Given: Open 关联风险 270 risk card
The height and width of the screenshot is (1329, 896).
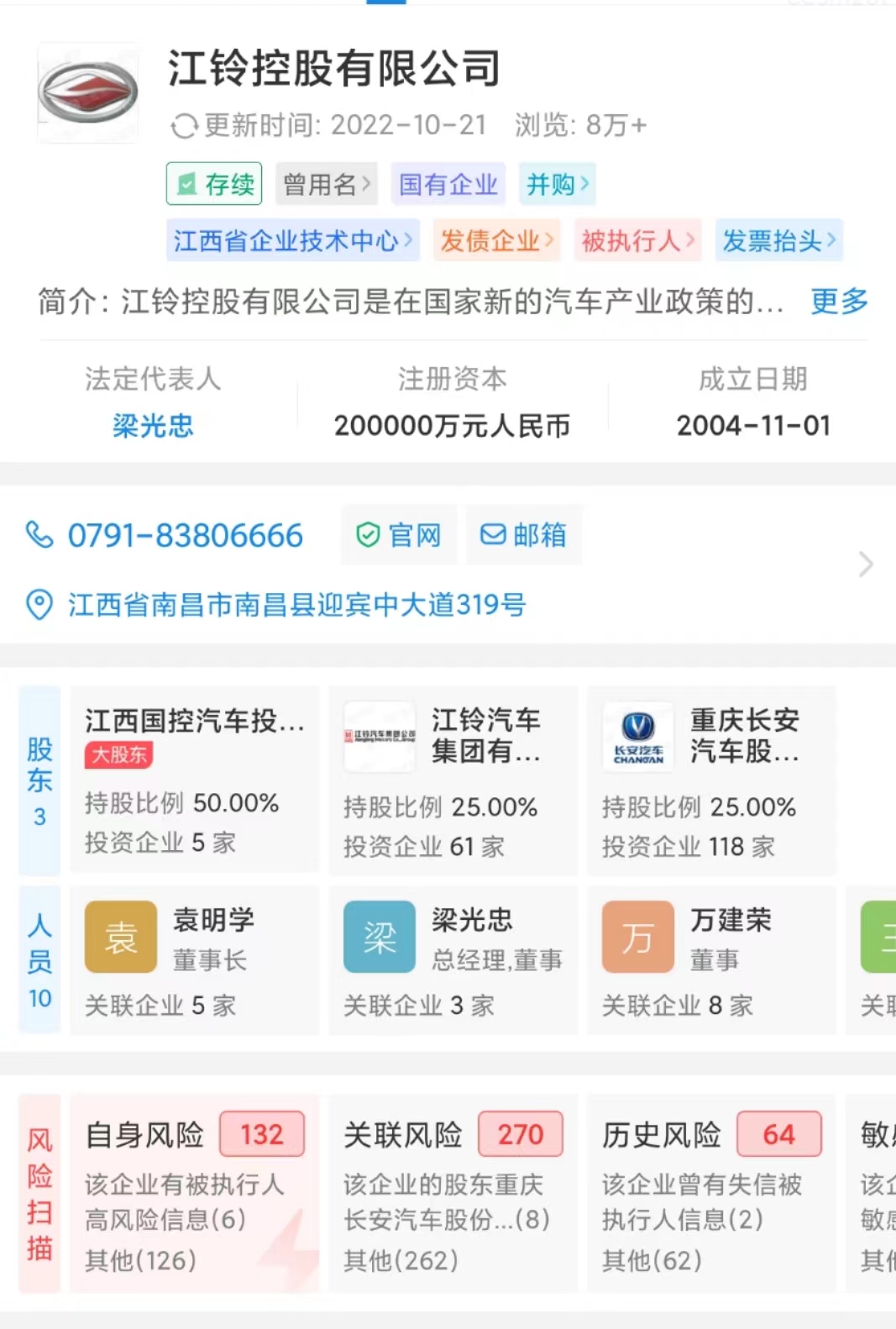Looking at the screenshot, I should pyautogui.click(x=453, y=1193).
